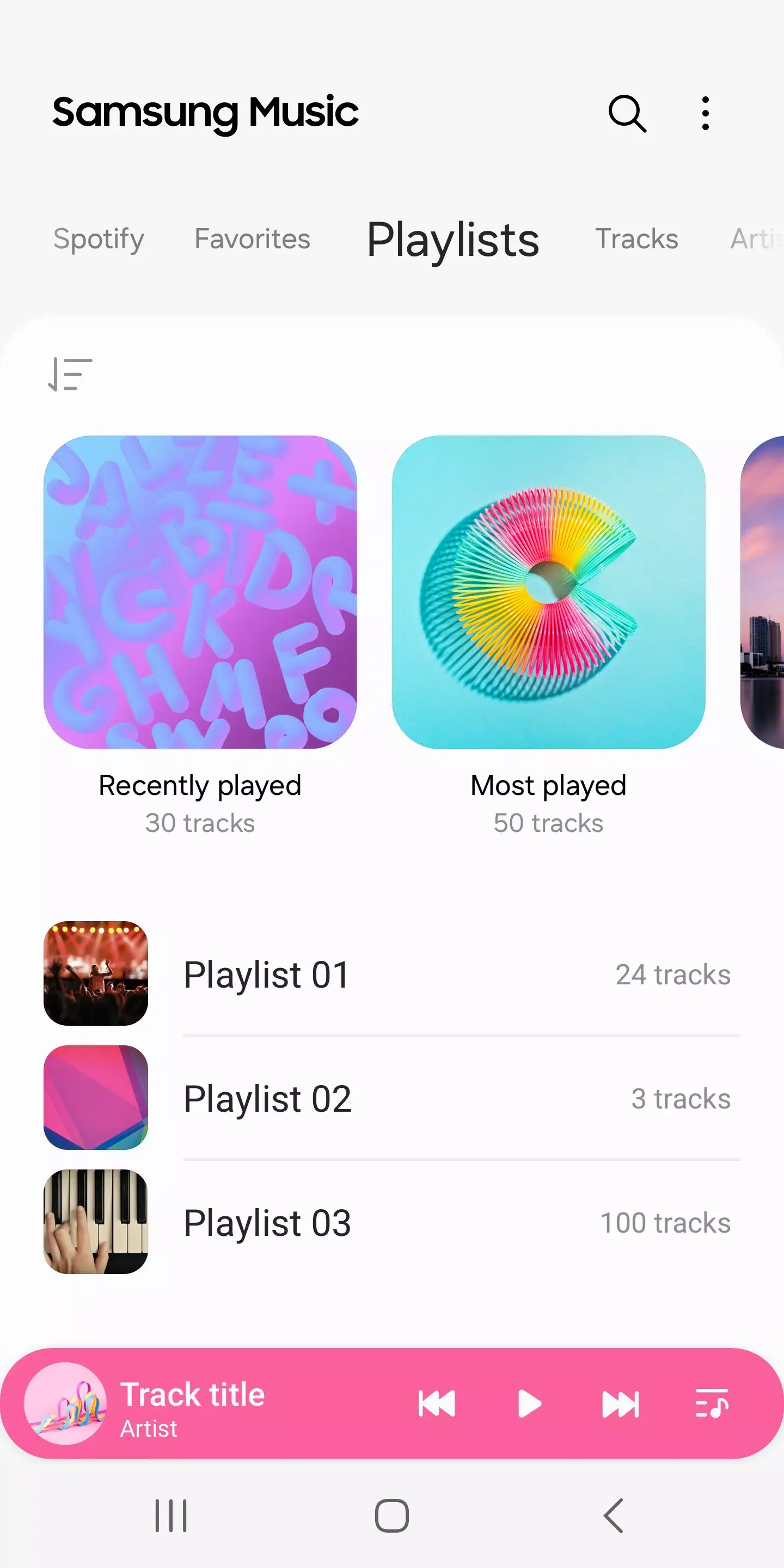Select the Playlists tab

click(452, 240)
